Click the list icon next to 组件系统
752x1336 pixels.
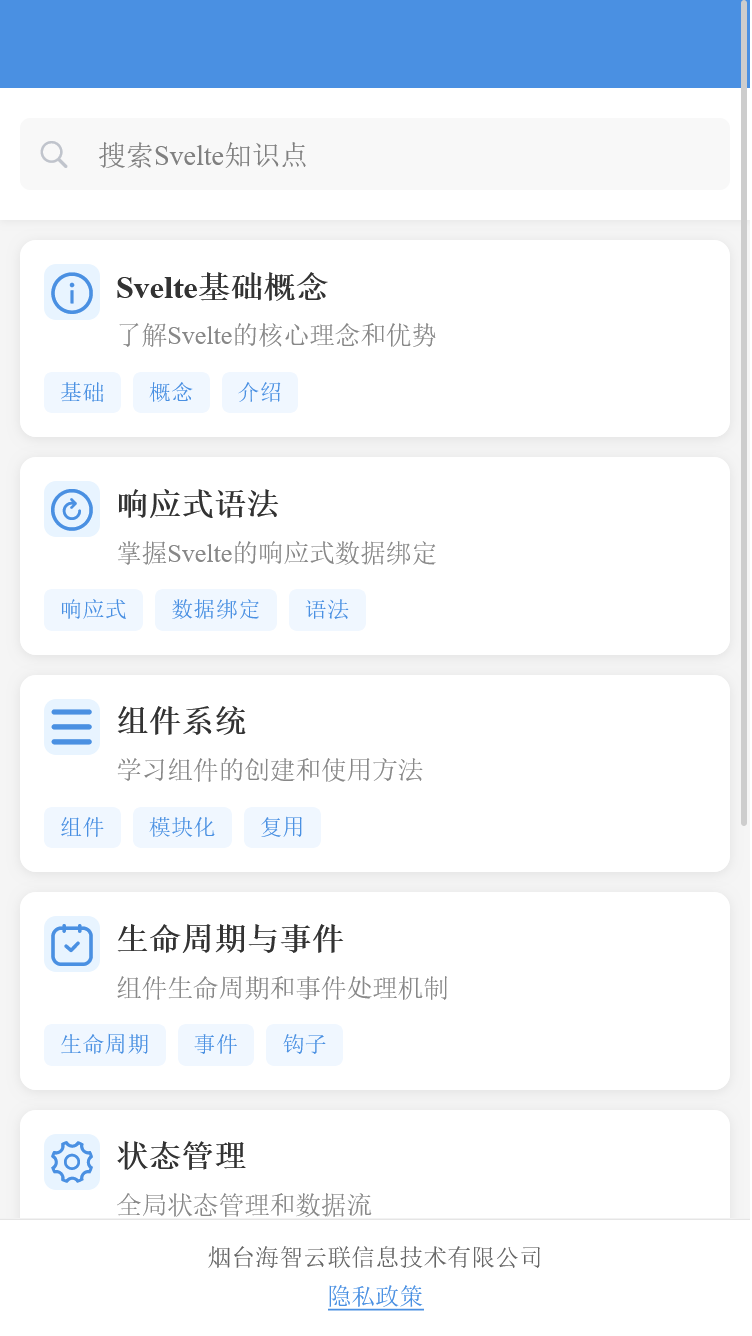tap(71, 727)
